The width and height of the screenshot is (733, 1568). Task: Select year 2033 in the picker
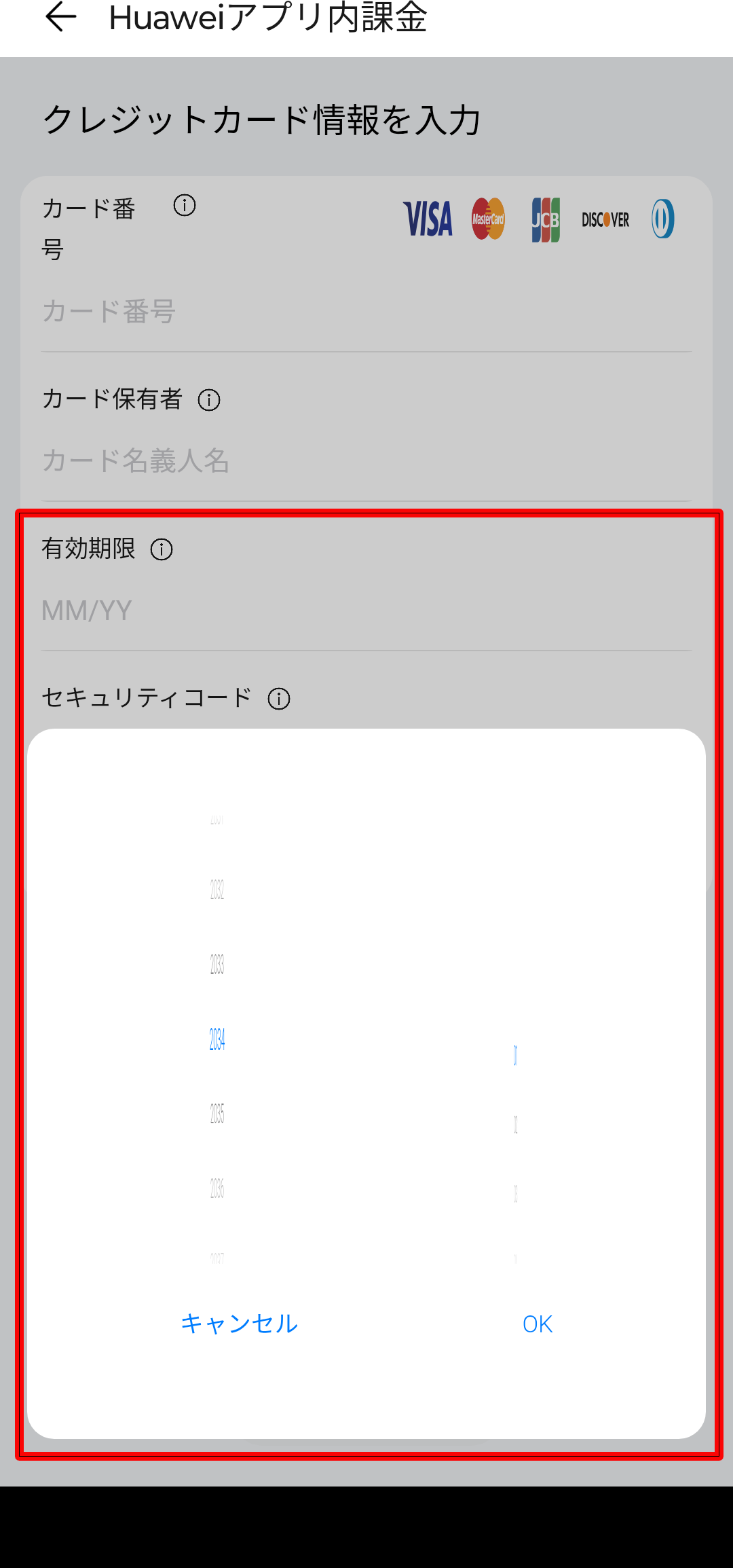217,964
